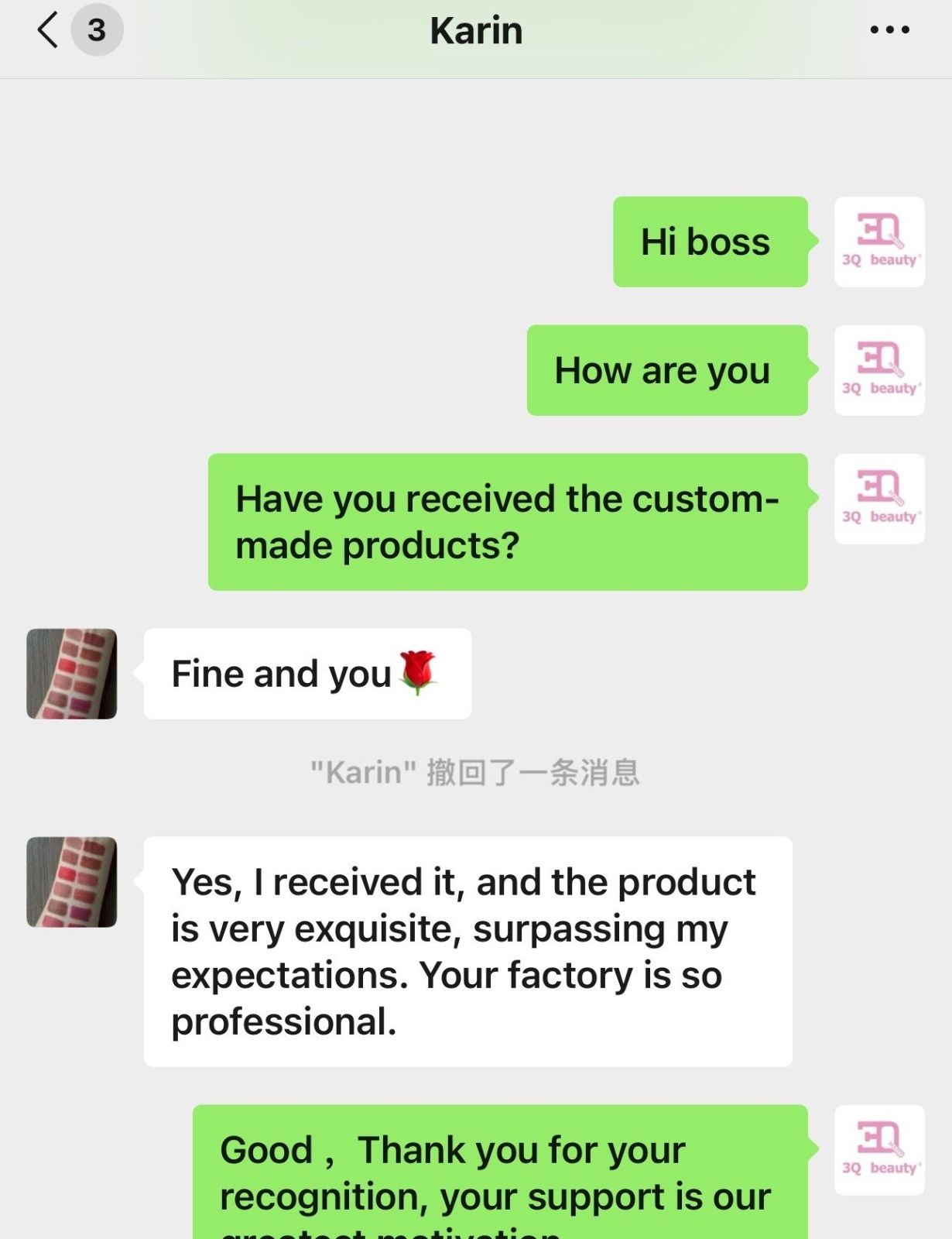
Task: Tap the 3Q beauty avatar beside "Hi boss"
Action: pyautogui.click(x=879, y=242)
